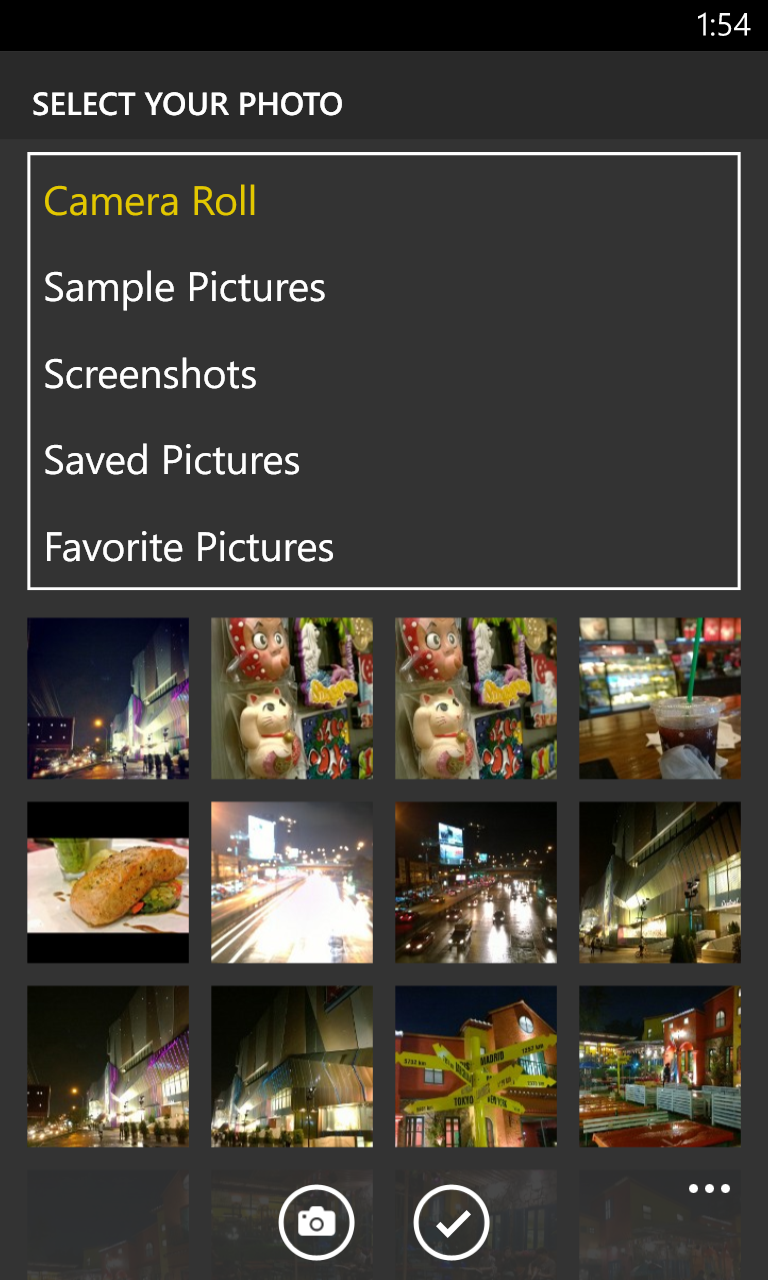This screenshot has width=768, height=1280.
Task: Open the Screenshots album
Action: 150,375
